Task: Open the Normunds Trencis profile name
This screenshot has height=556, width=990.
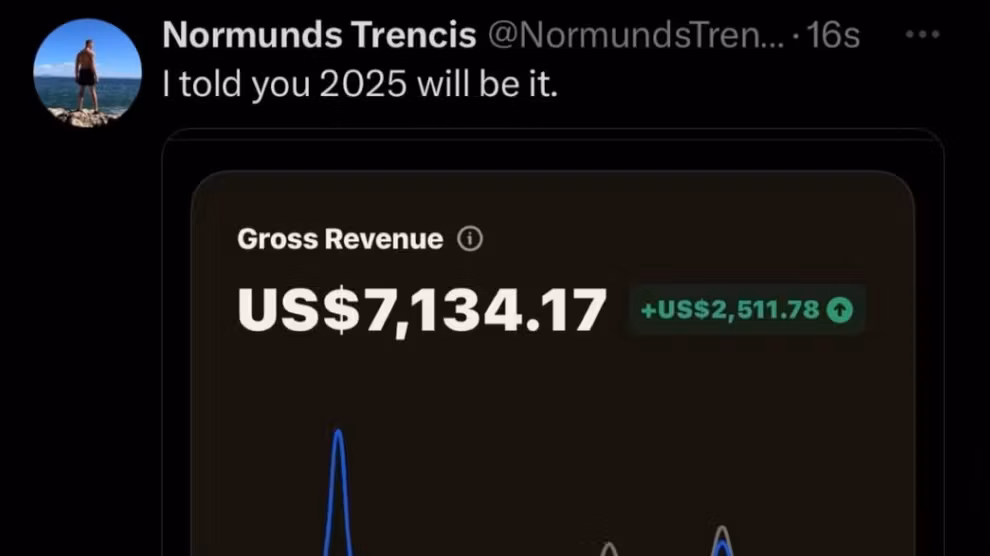Action: click(x=319, y=36)
